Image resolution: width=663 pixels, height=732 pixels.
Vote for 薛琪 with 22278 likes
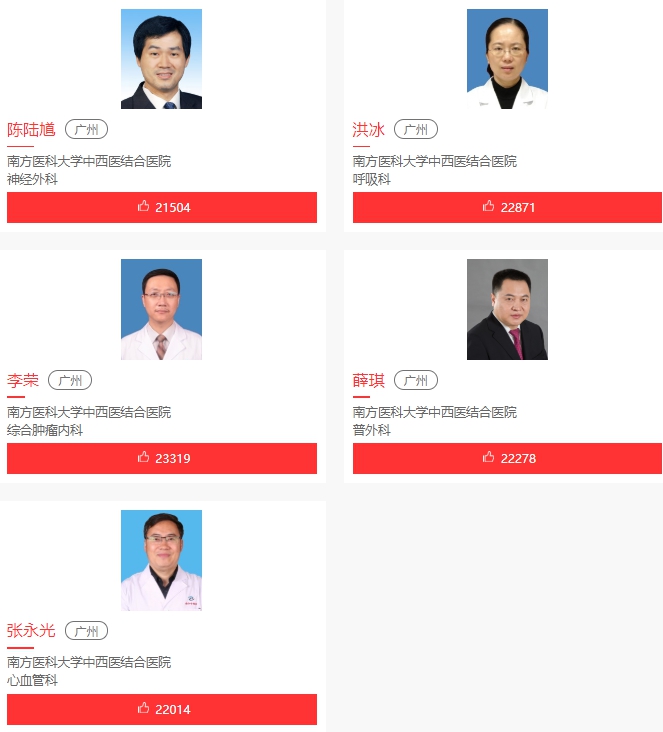pos(507,458)
